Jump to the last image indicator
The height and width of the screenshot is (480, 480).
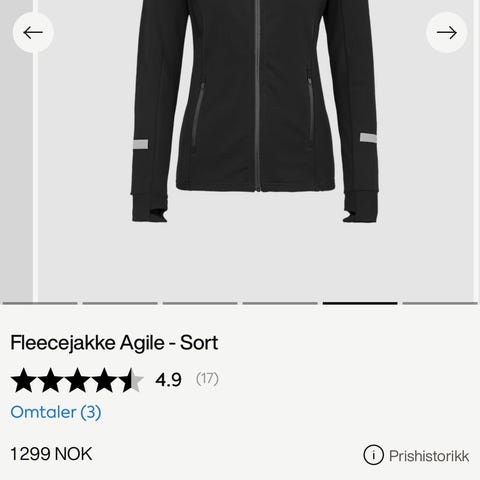pos(440,303)
